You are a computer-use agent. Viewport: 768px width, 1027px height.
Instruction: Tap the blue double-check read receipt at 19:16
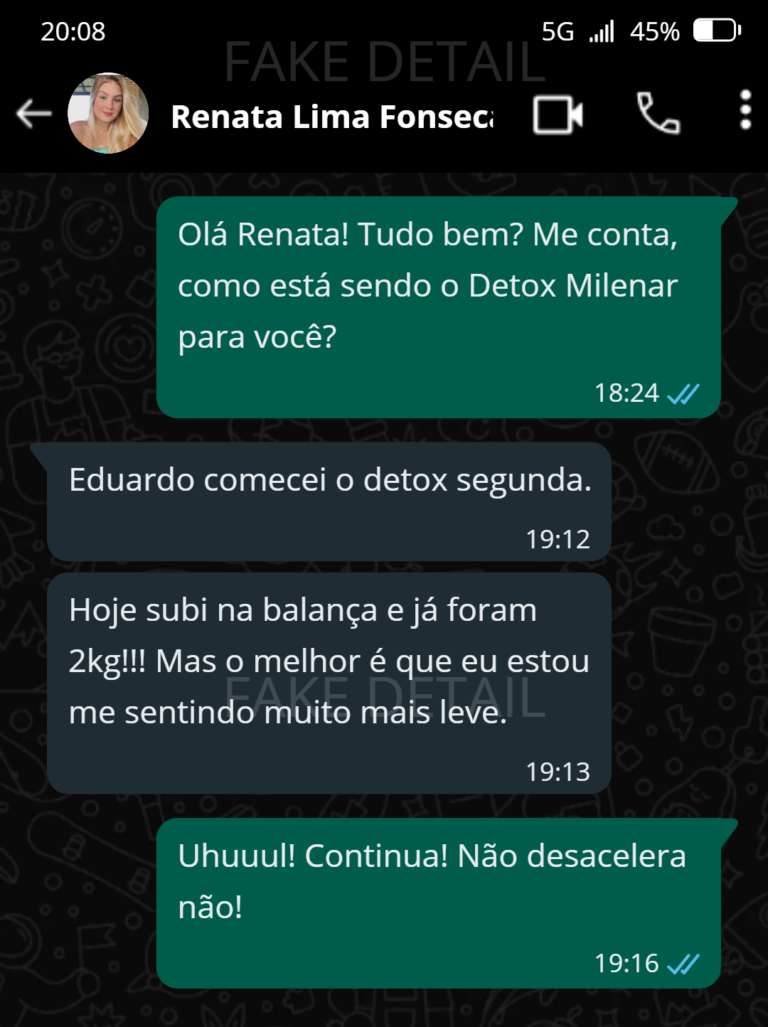point(681,965)
